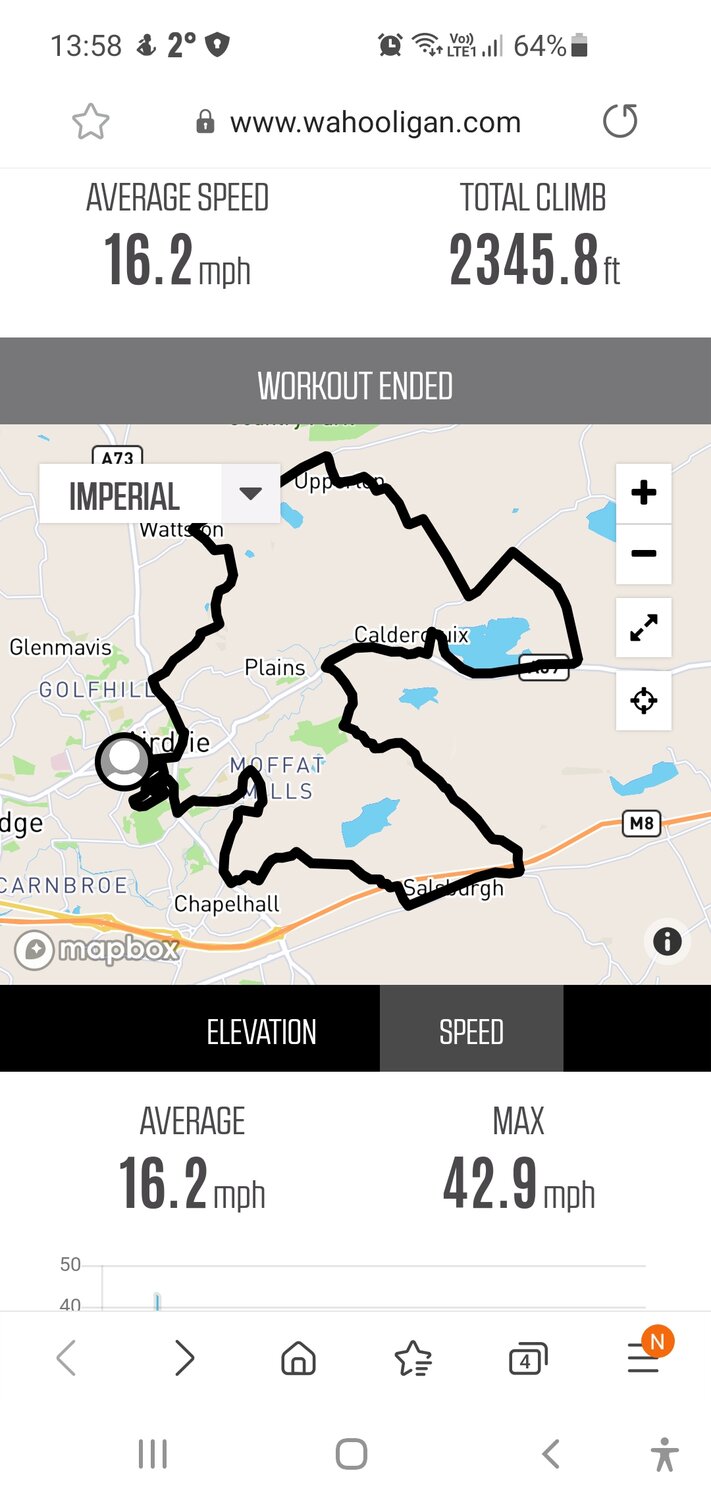Go to the previous page in browser
The width and height of the screenshot is (711, 1500).
(66, 1358)
